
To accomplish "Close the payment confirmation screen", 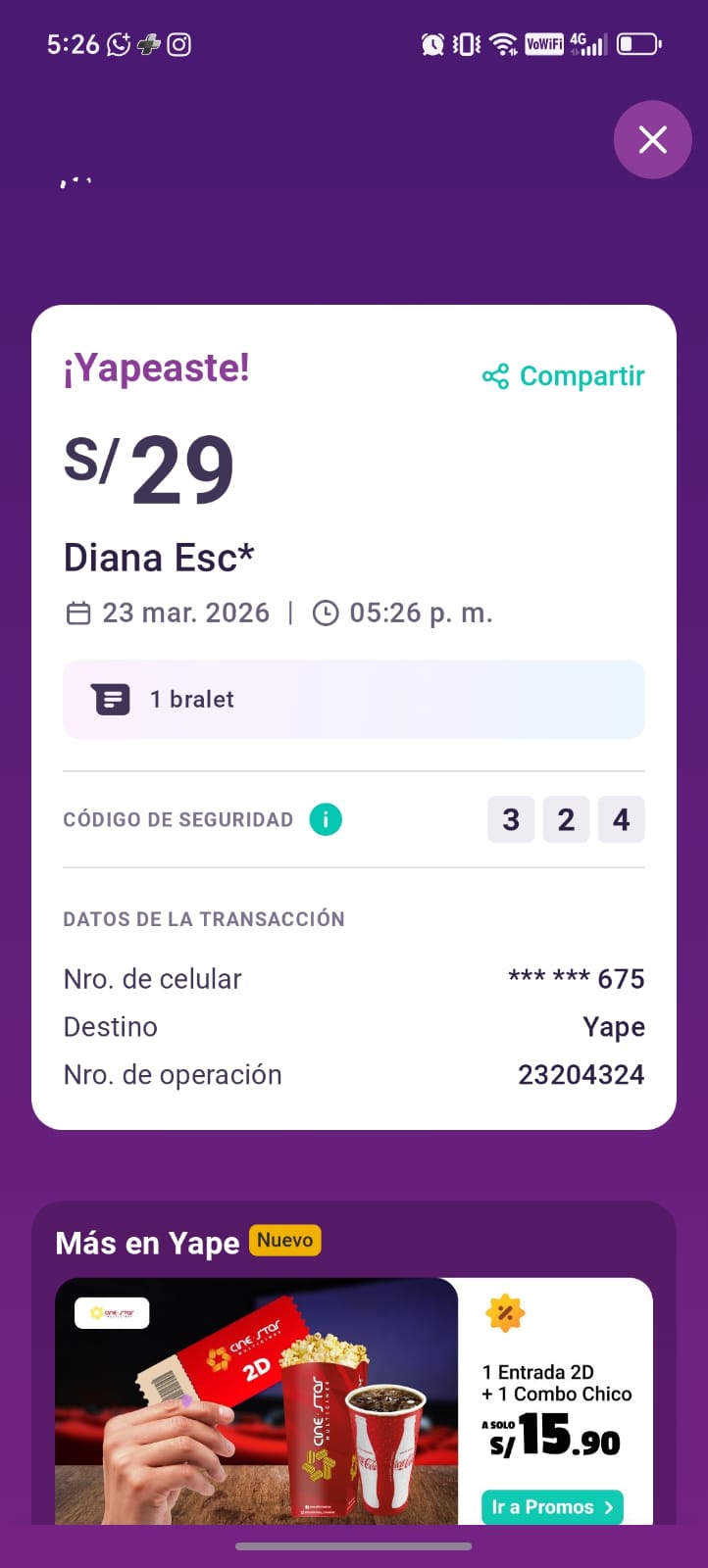I will point(652,140).
